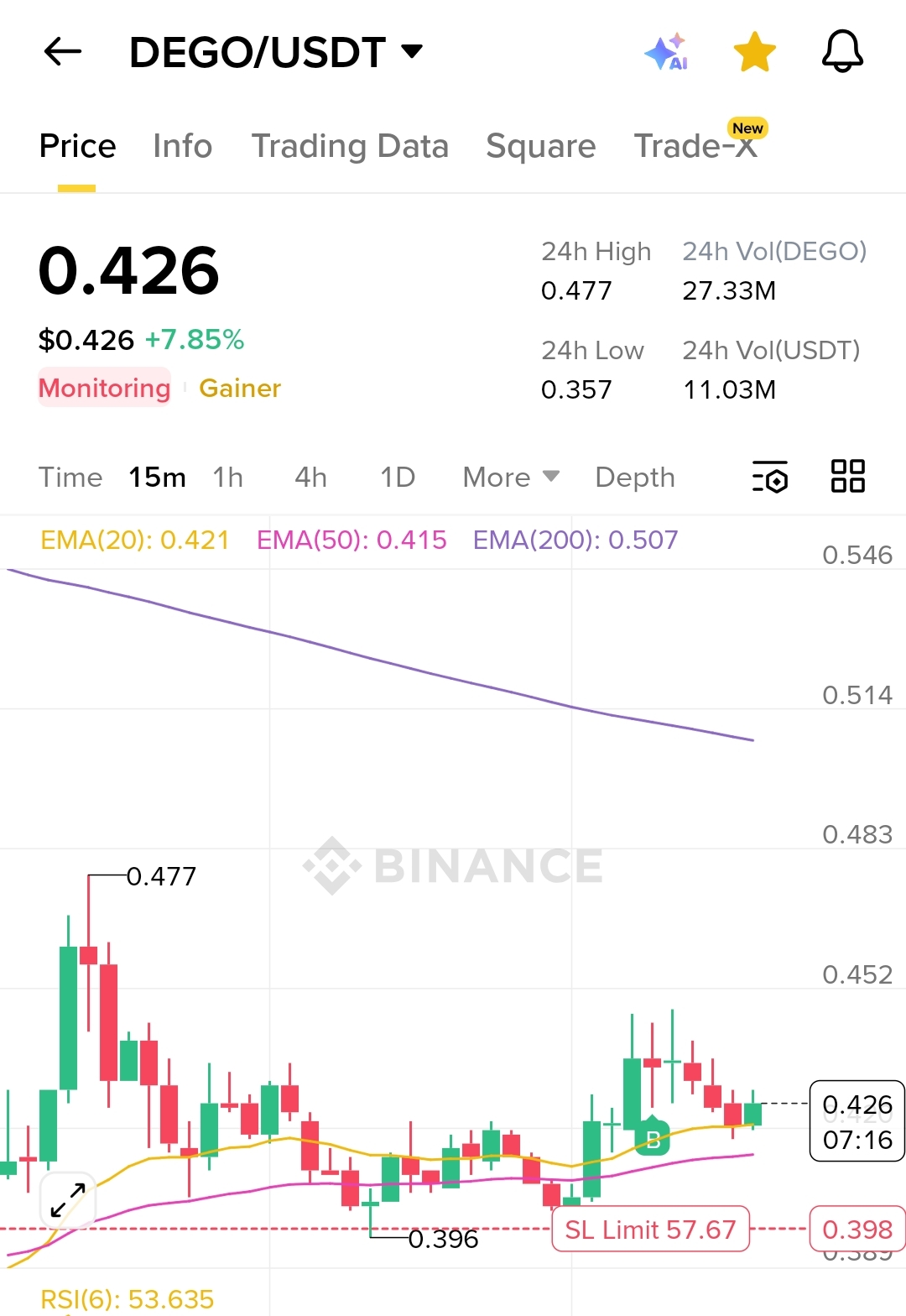Expand the chart to fullscreen
This screenshot has height=1316, width=906.
(68, 1200)
